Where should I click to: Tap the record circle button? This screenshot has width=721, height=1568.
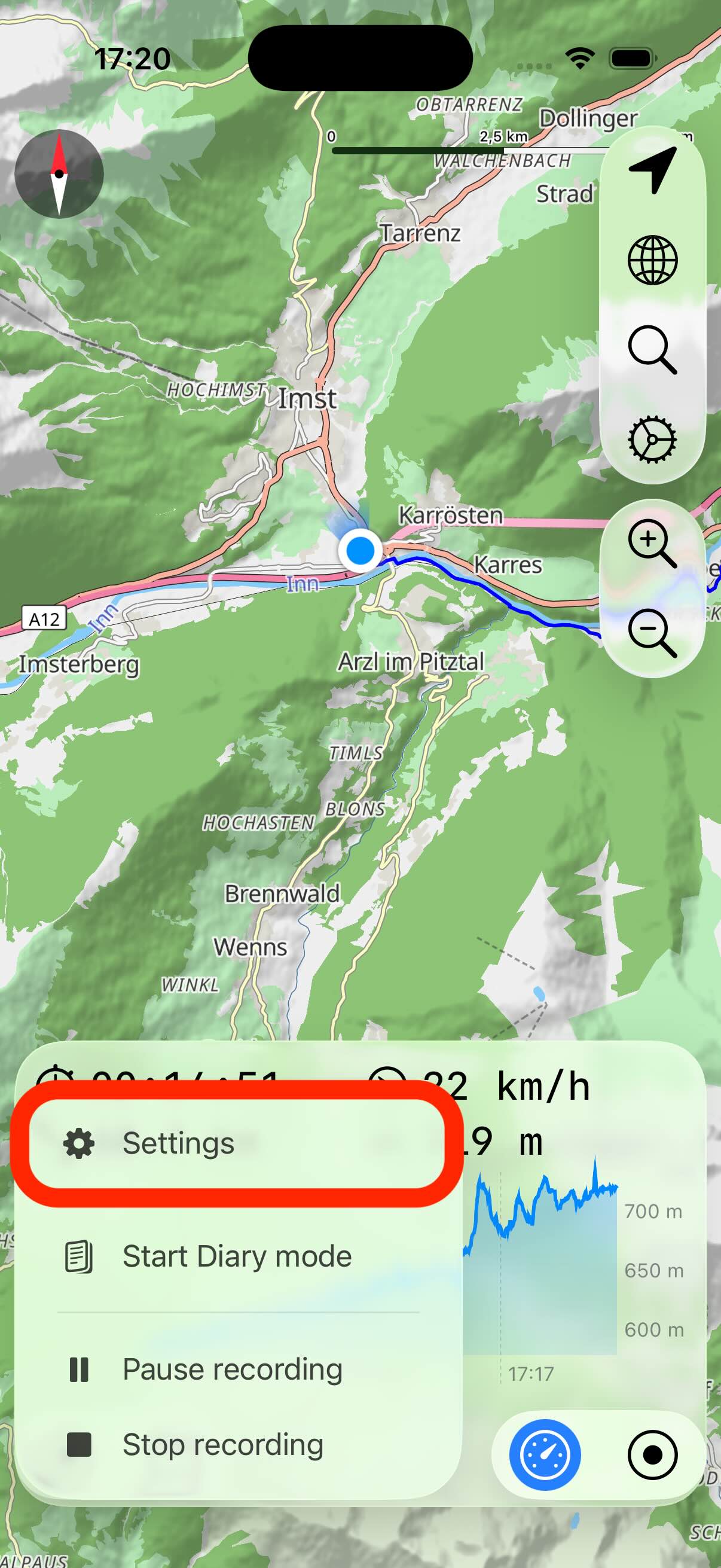pos(652,1455)
